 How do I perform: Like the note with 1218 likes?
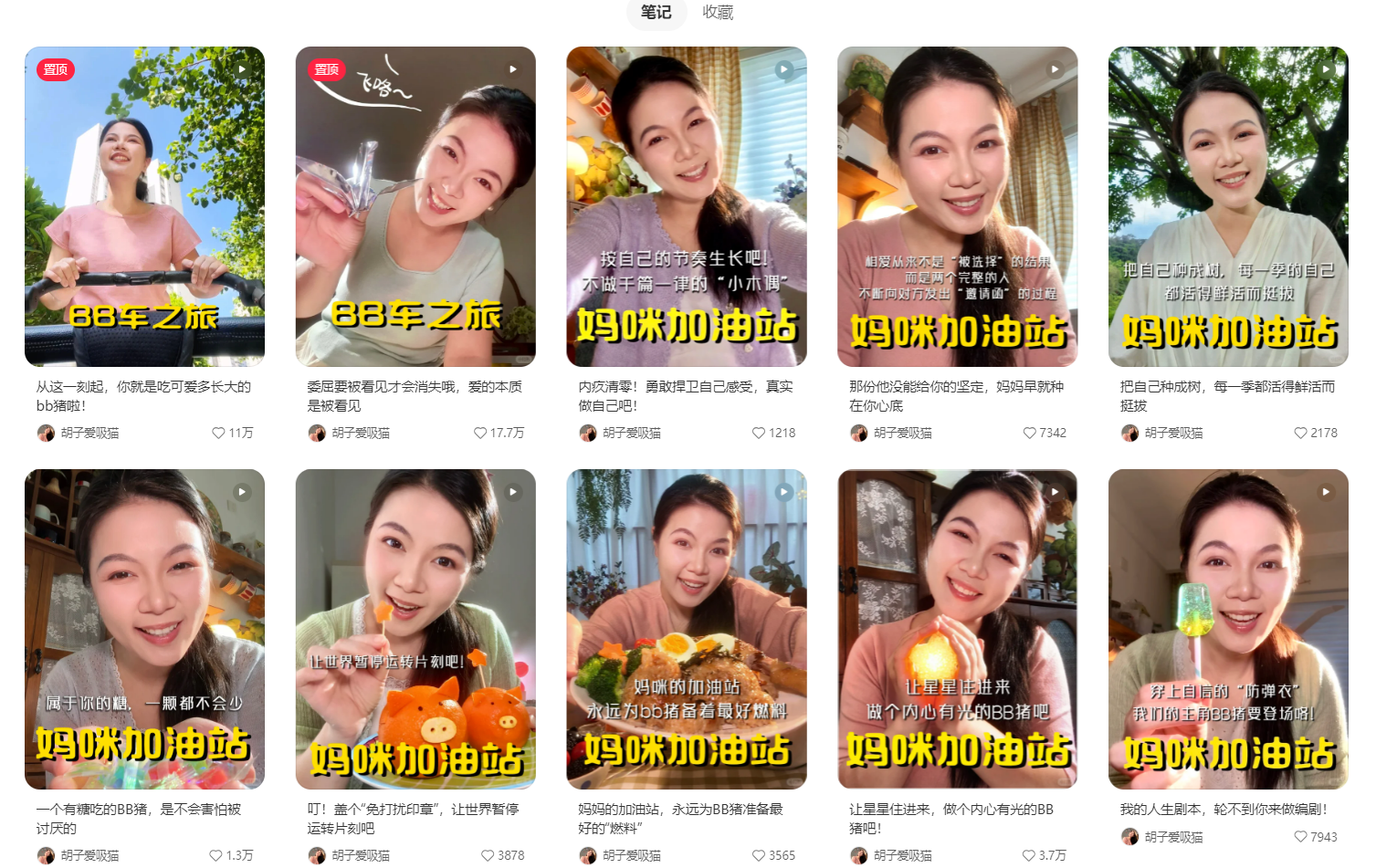click(758, 433)
